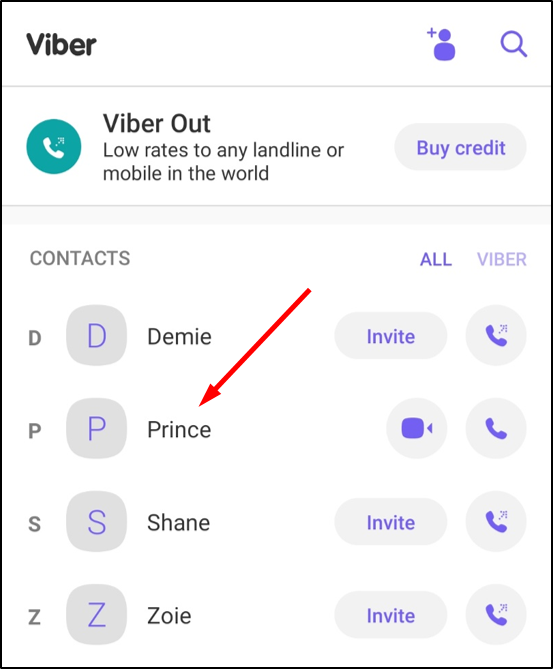
Task: Call Zoie with Viber Out
Action: (496, 614)
